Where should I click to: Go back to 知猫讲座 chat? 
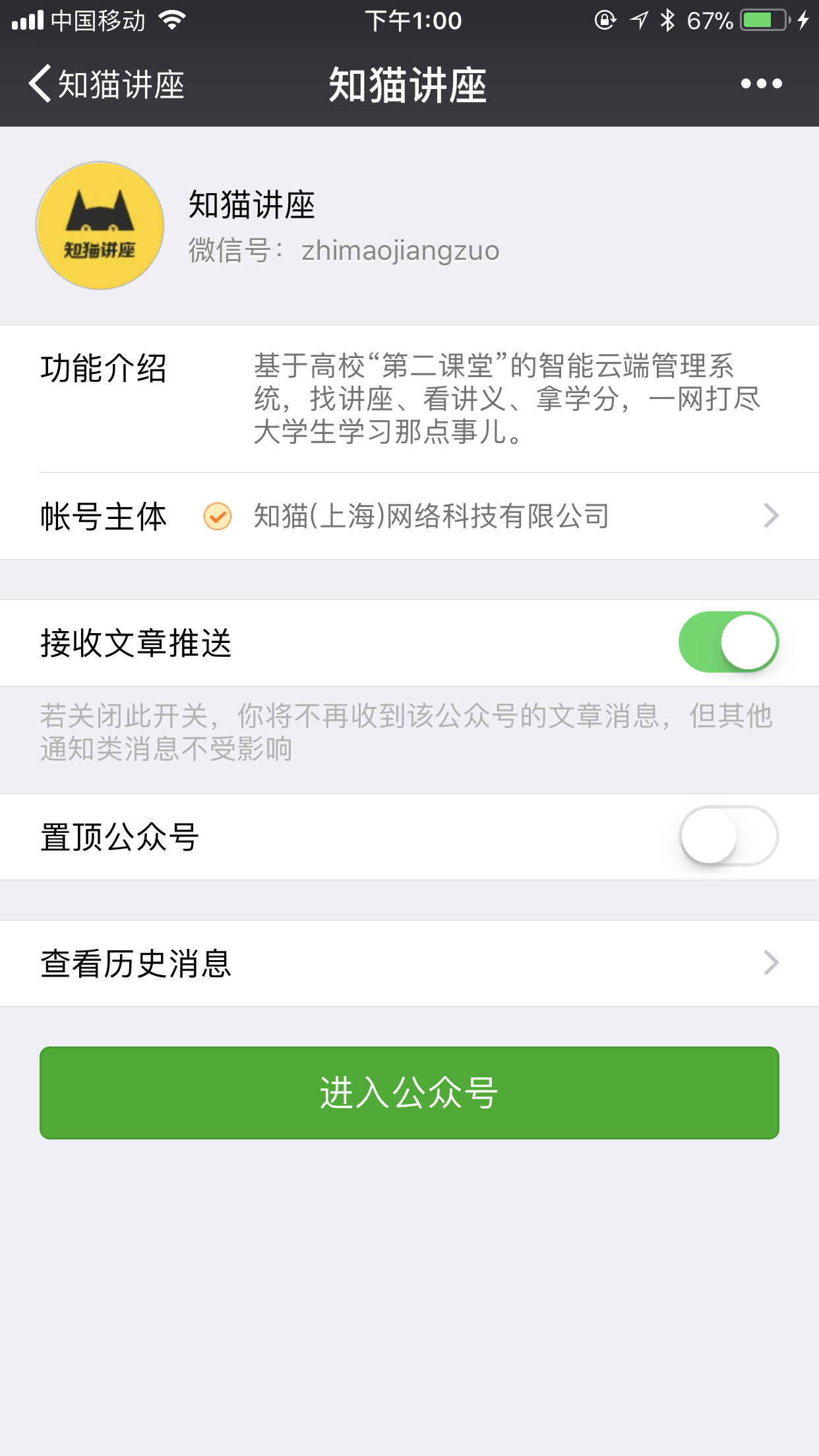coord(106,84)
